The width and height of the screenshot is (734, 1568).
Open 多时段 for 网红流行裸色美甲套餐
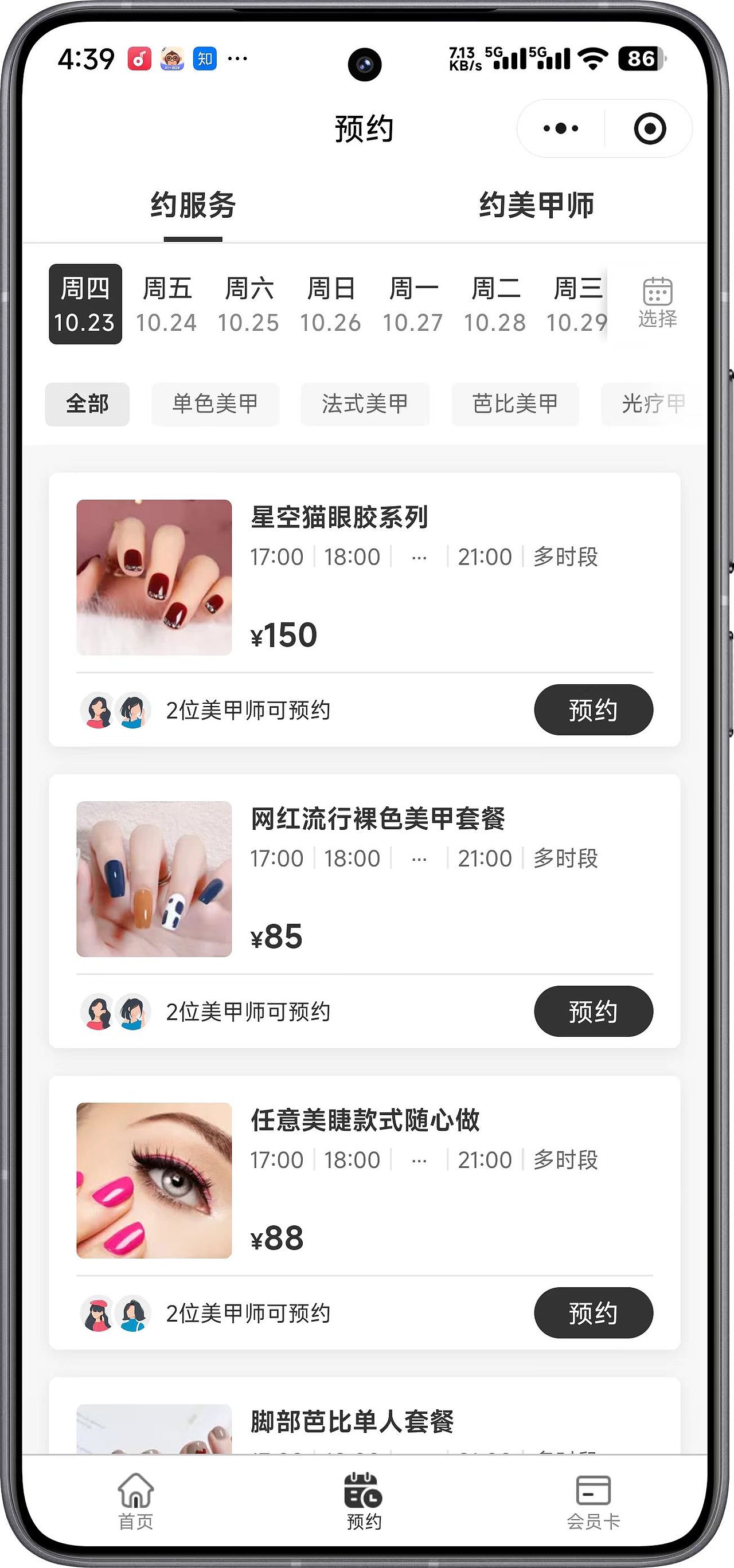pos(565,859)
